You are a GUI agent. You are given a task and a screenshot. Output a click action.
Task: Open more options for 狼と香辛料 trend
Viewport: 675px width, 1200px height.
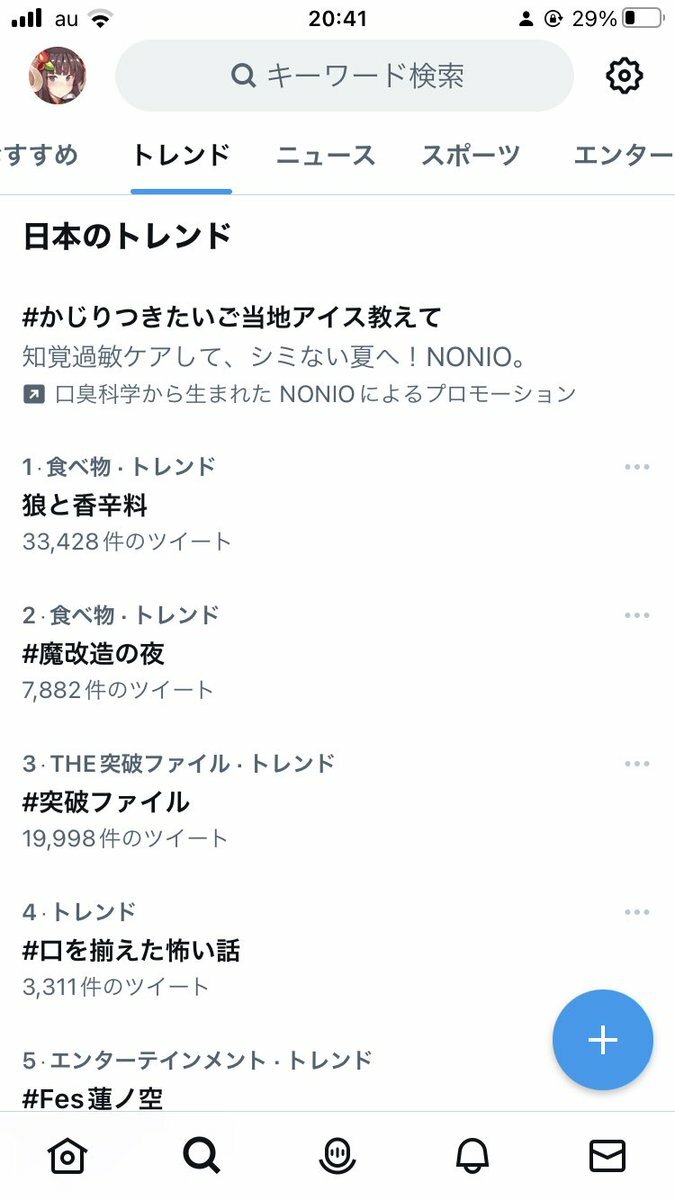click(x=637, y=467)
